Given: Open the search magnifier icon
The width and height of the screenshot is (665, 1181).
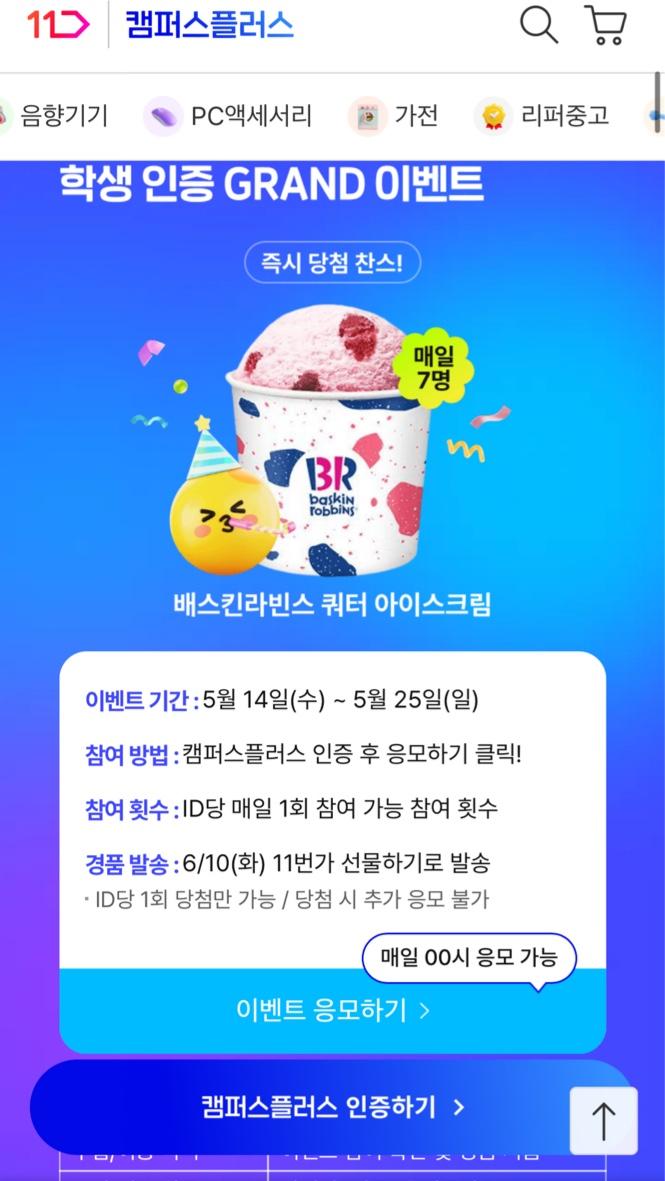Looking at the screenshot, I should coord(539,25).
